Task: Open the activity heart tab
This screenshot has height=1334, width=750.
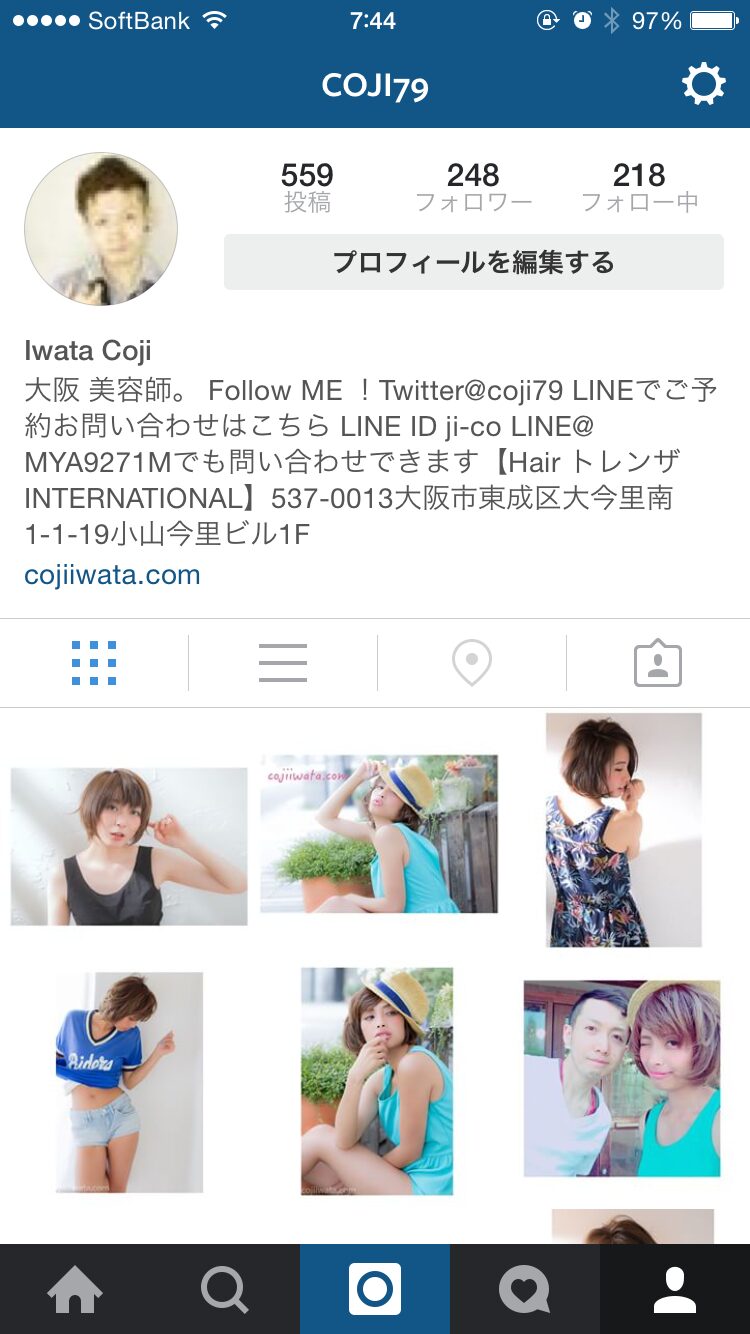Action: pos(525,1289)
